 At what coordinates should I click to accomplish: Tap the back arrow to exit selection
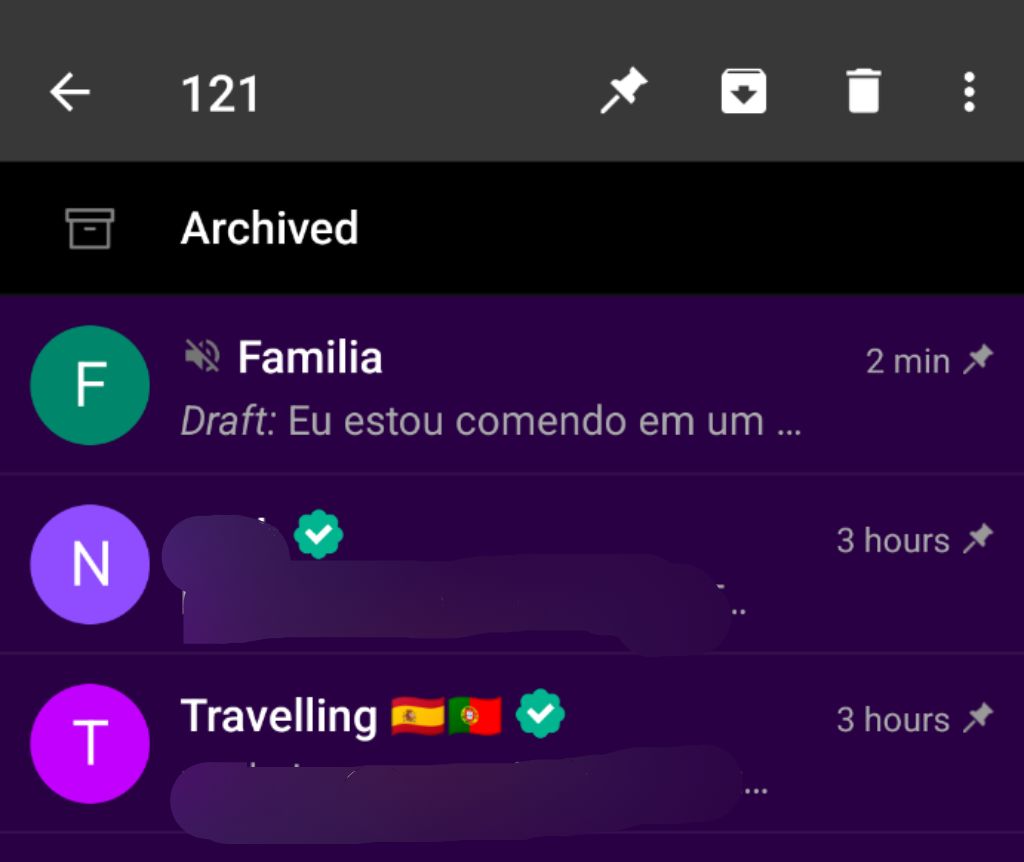point(70,93)
